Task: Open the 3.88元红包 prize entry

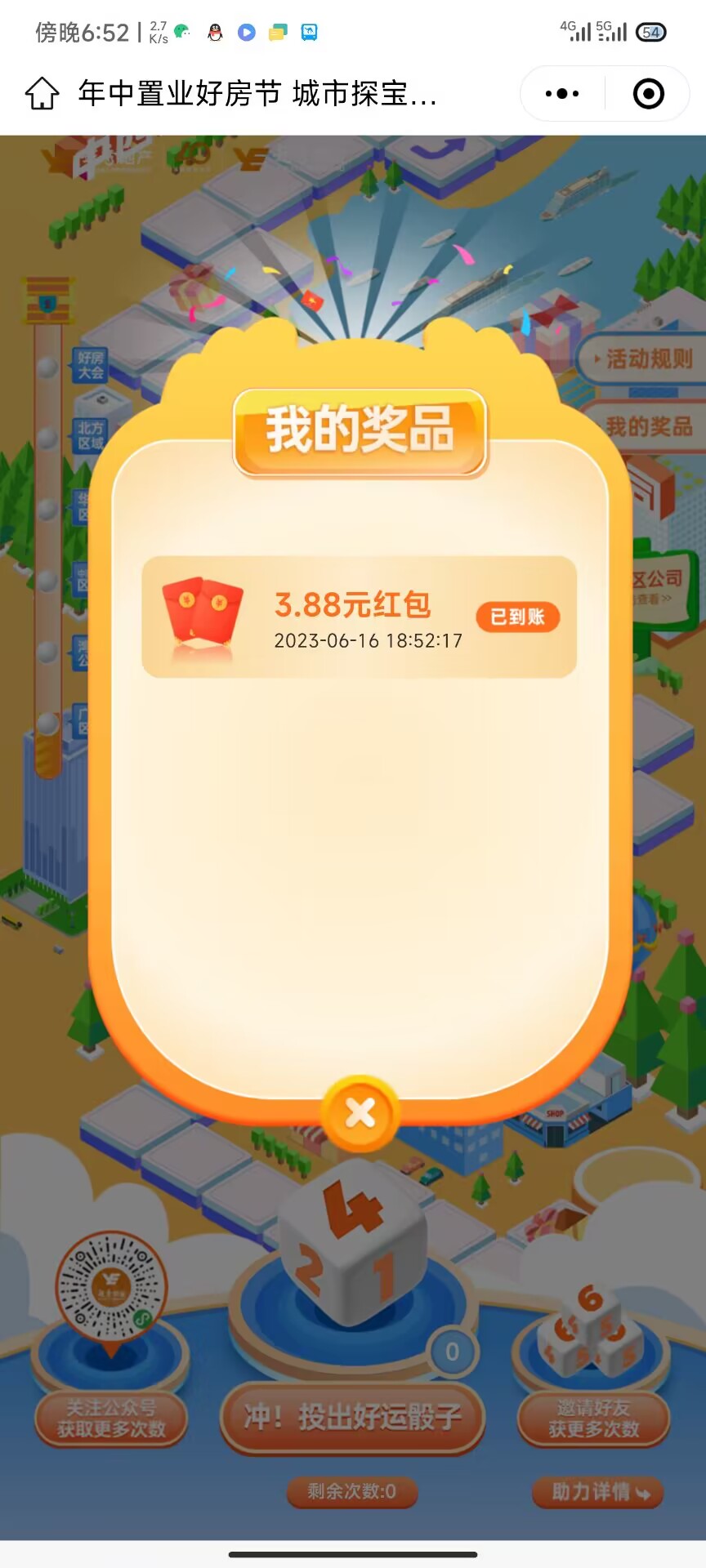Action: click(360, 617)
